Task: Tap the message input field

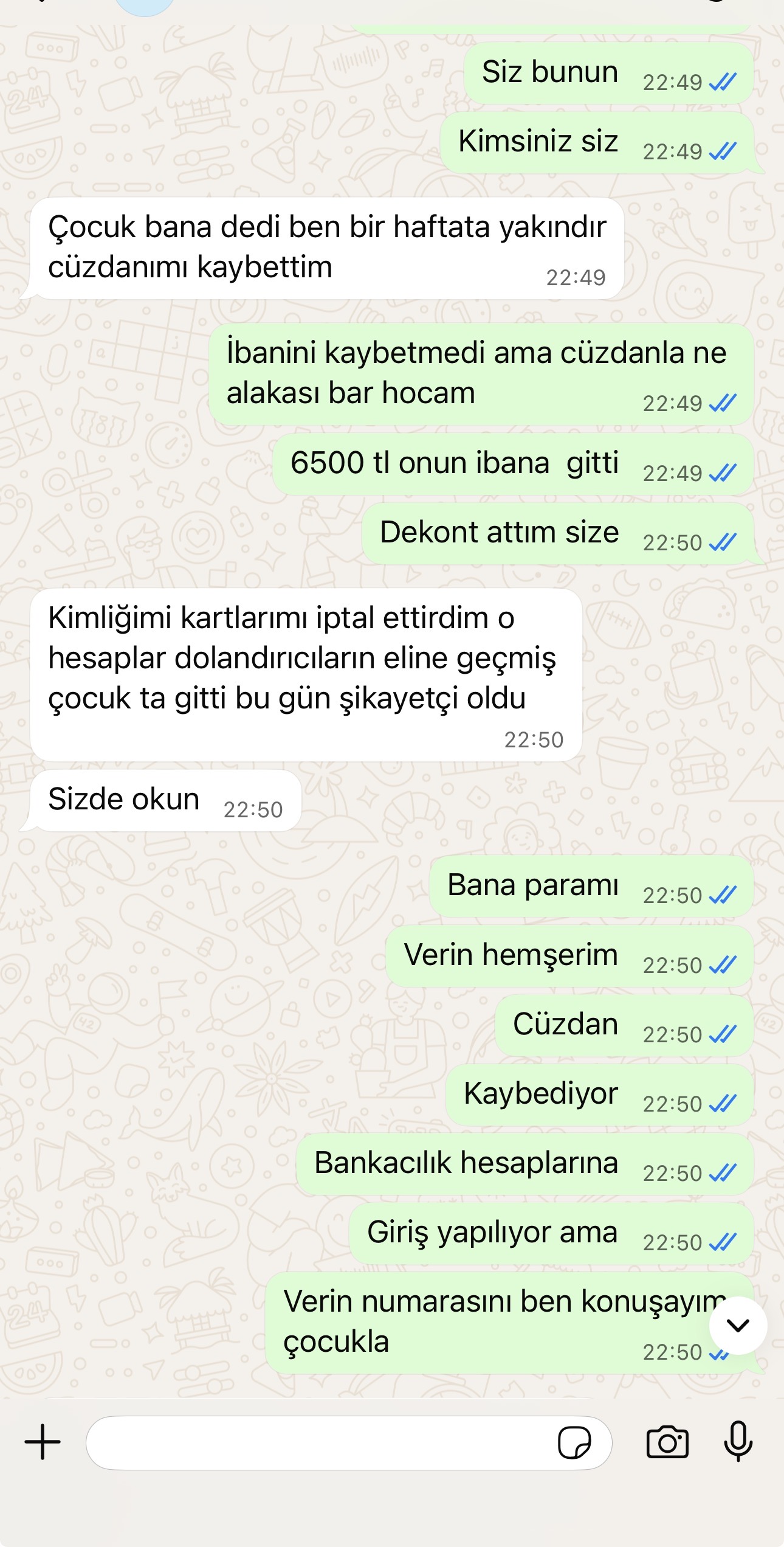Action: click(316, 1442)
